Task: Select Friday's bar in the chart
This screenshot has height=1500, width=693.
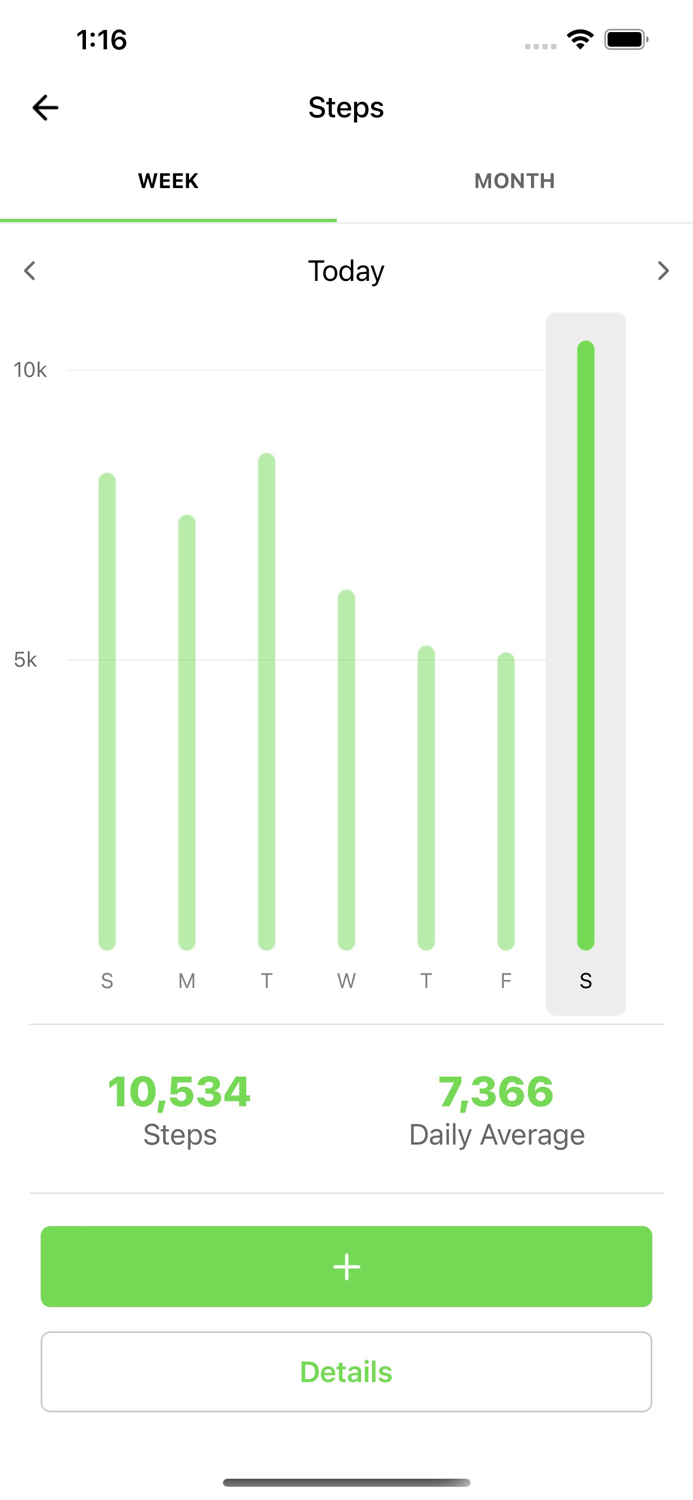Action: pos(506,800)
